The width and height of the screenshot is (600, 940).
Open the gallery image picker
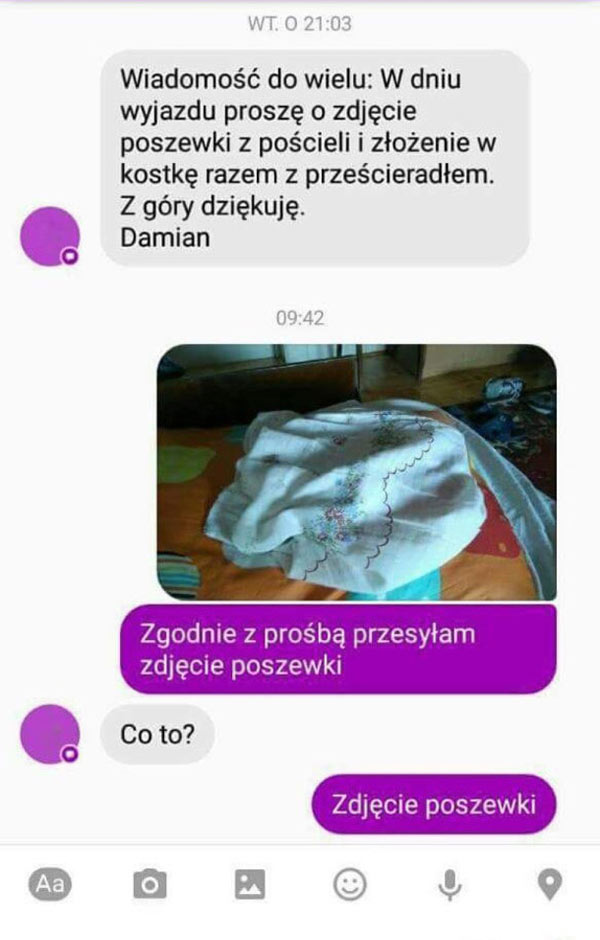(x=250, y=884)
